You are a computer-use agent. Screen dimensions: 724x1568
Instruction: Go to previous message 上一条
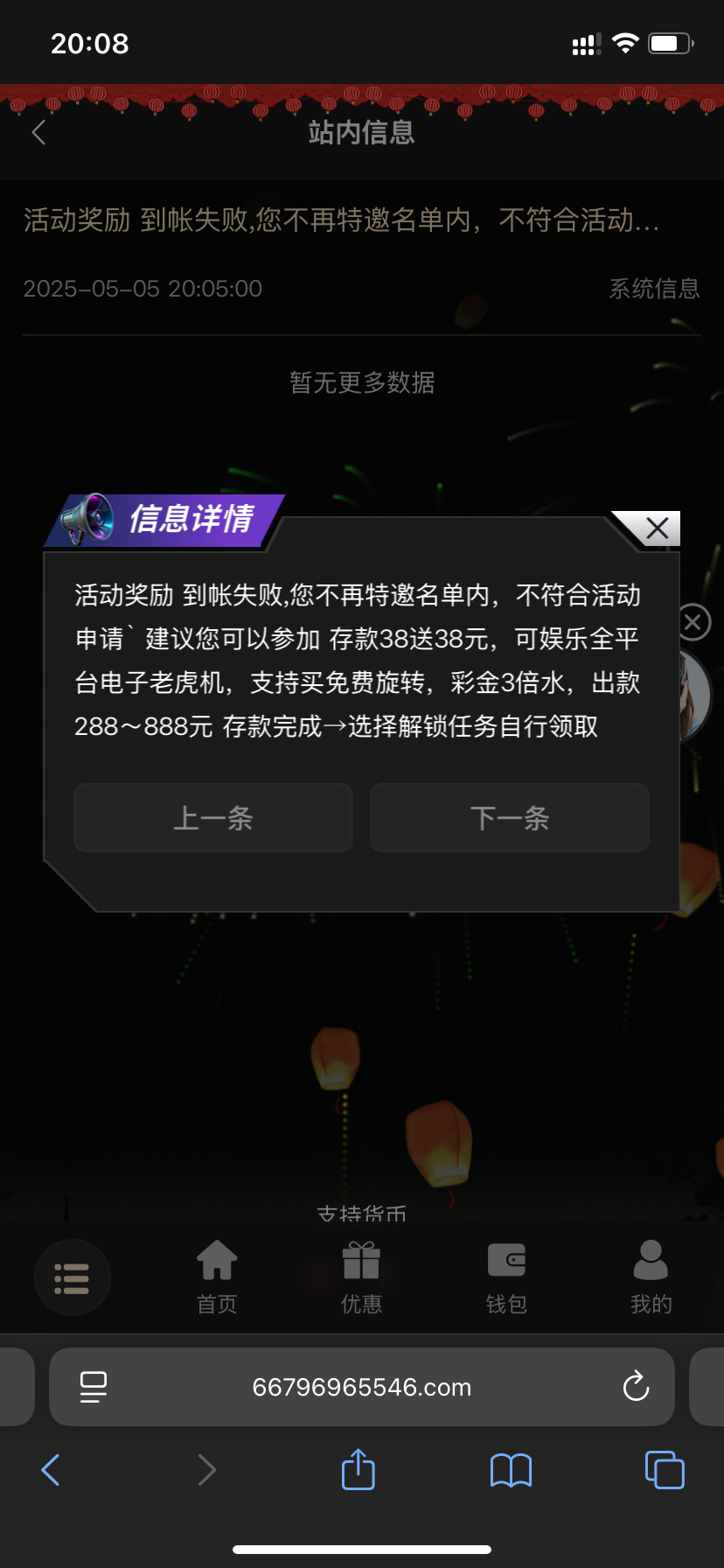213,818
